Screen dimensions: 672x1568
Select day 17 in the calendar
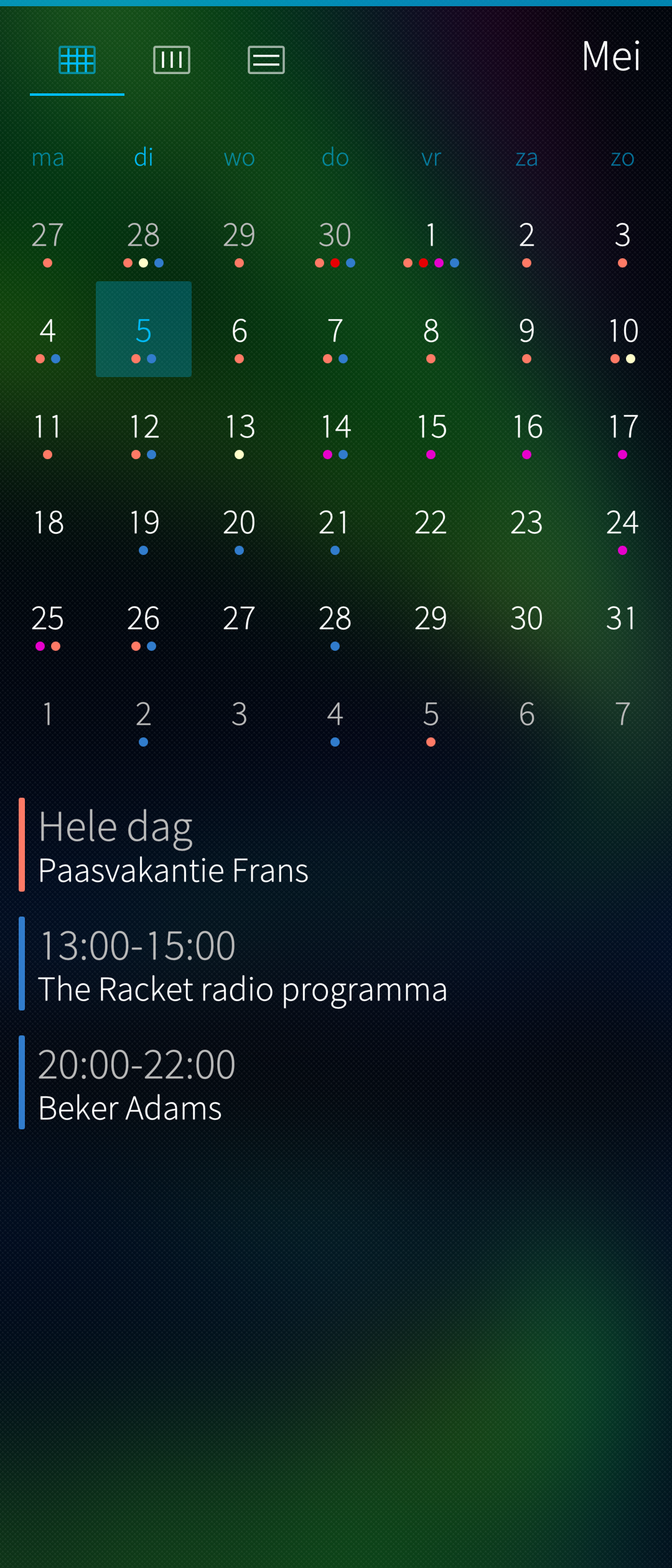pos(622,427)
